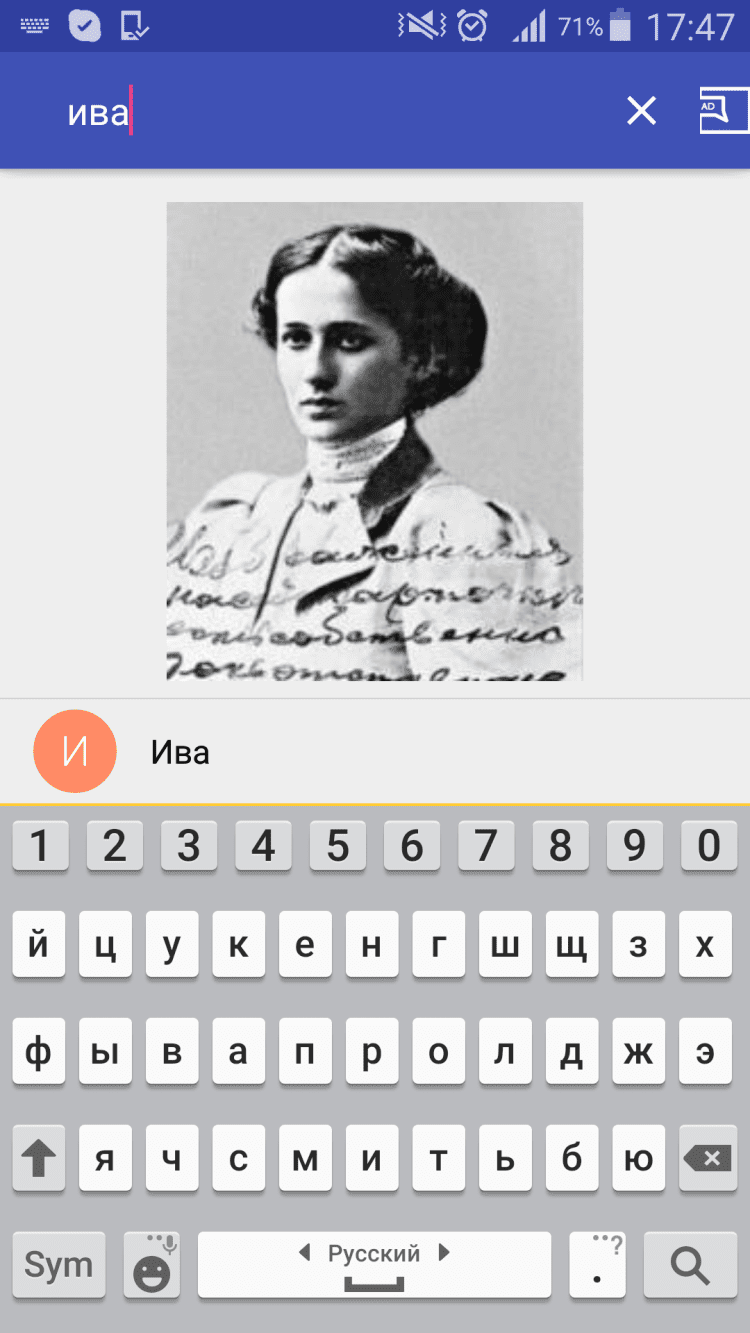Screen dimensions: 750x1333
Task: Tap the keyboard shift key
Action: [x=39, y=1159]
